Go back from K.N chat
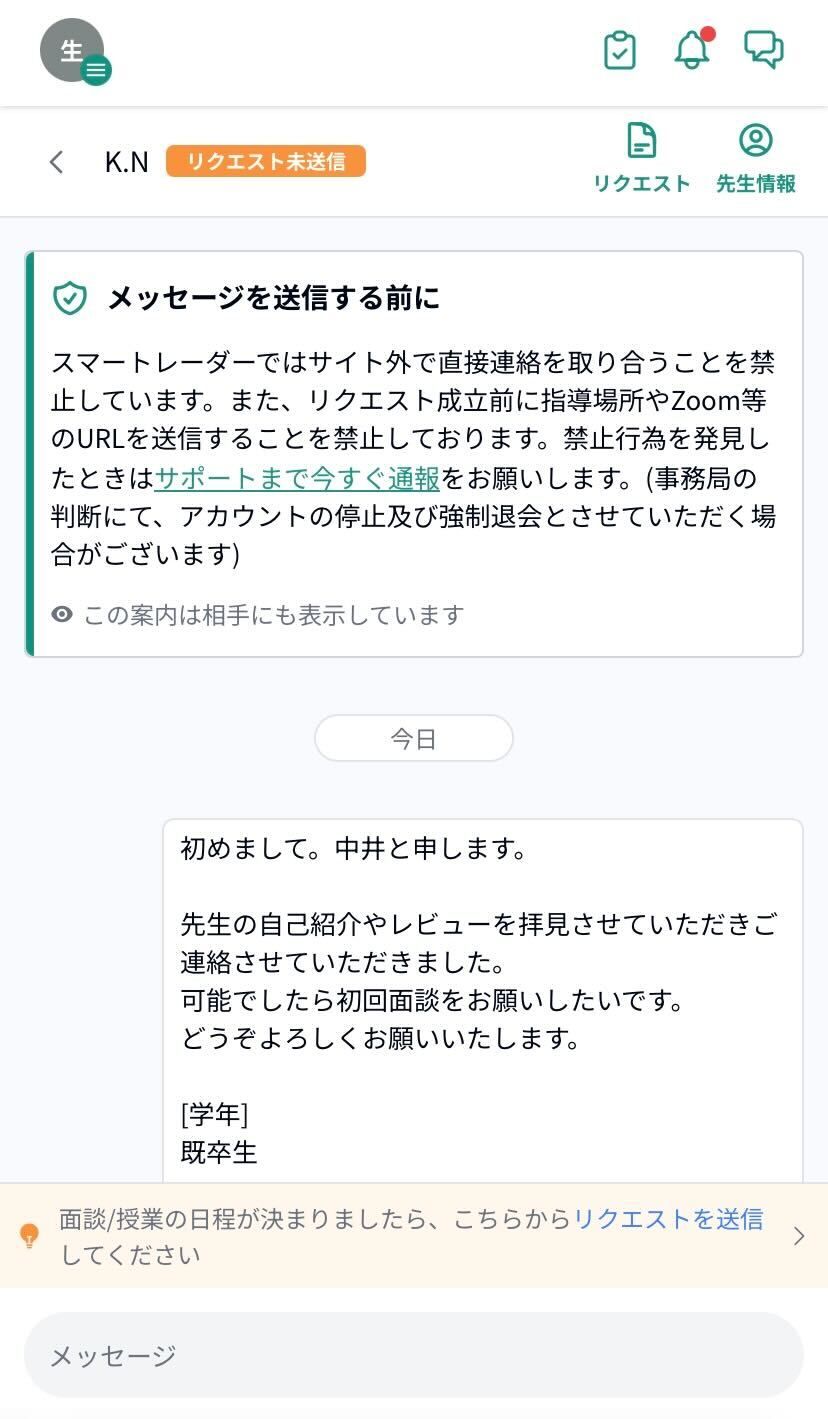 57,162
